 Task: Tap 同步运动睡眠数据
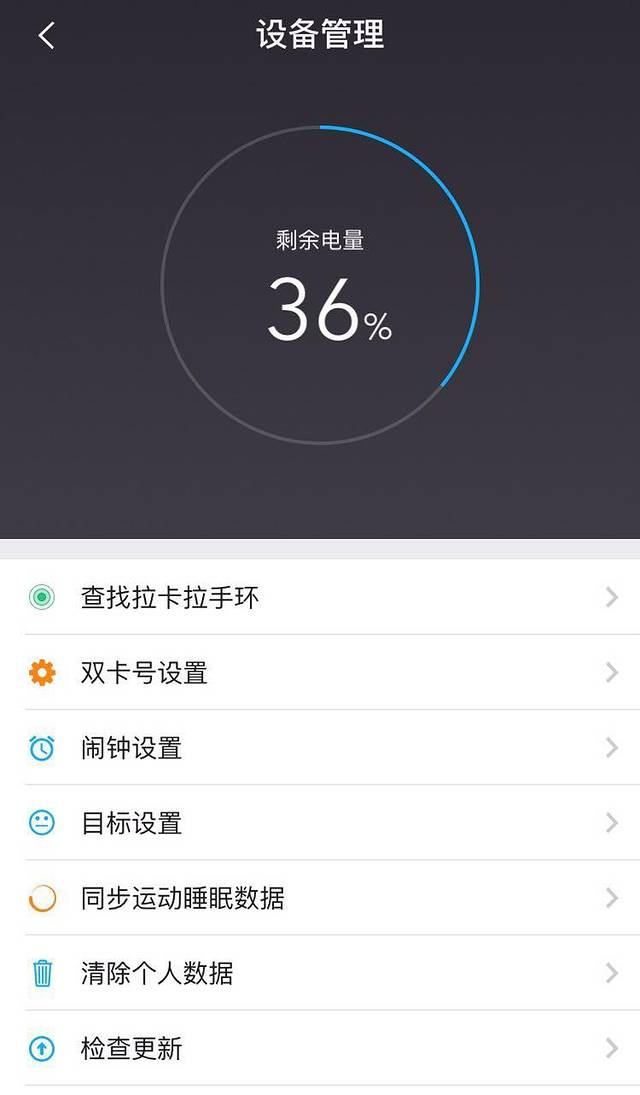point(320,898)
